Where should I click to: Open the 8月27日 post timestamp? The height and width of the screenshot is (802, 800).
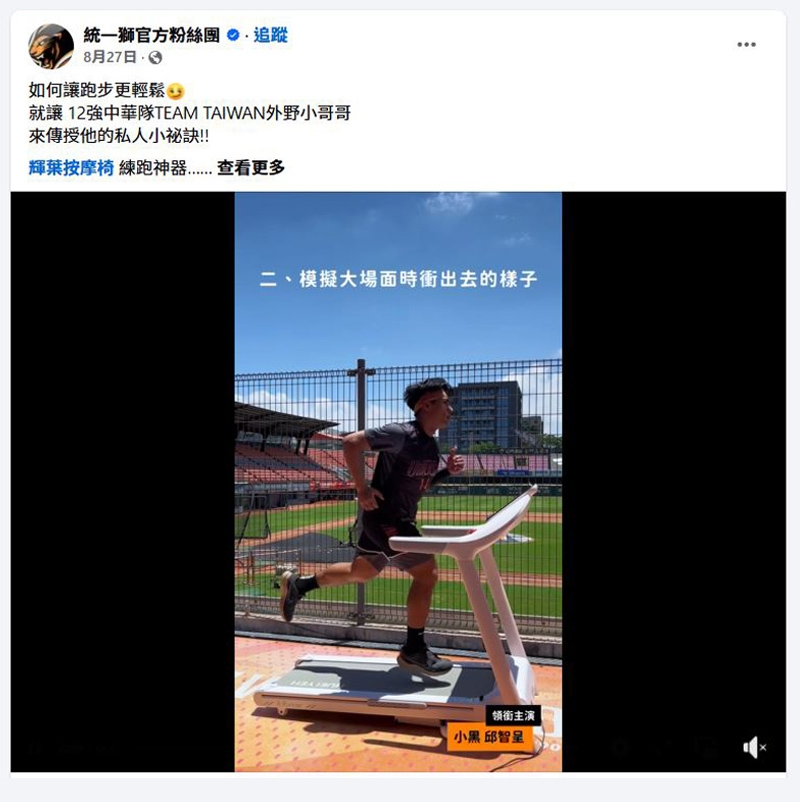click(x=109, y=57)
